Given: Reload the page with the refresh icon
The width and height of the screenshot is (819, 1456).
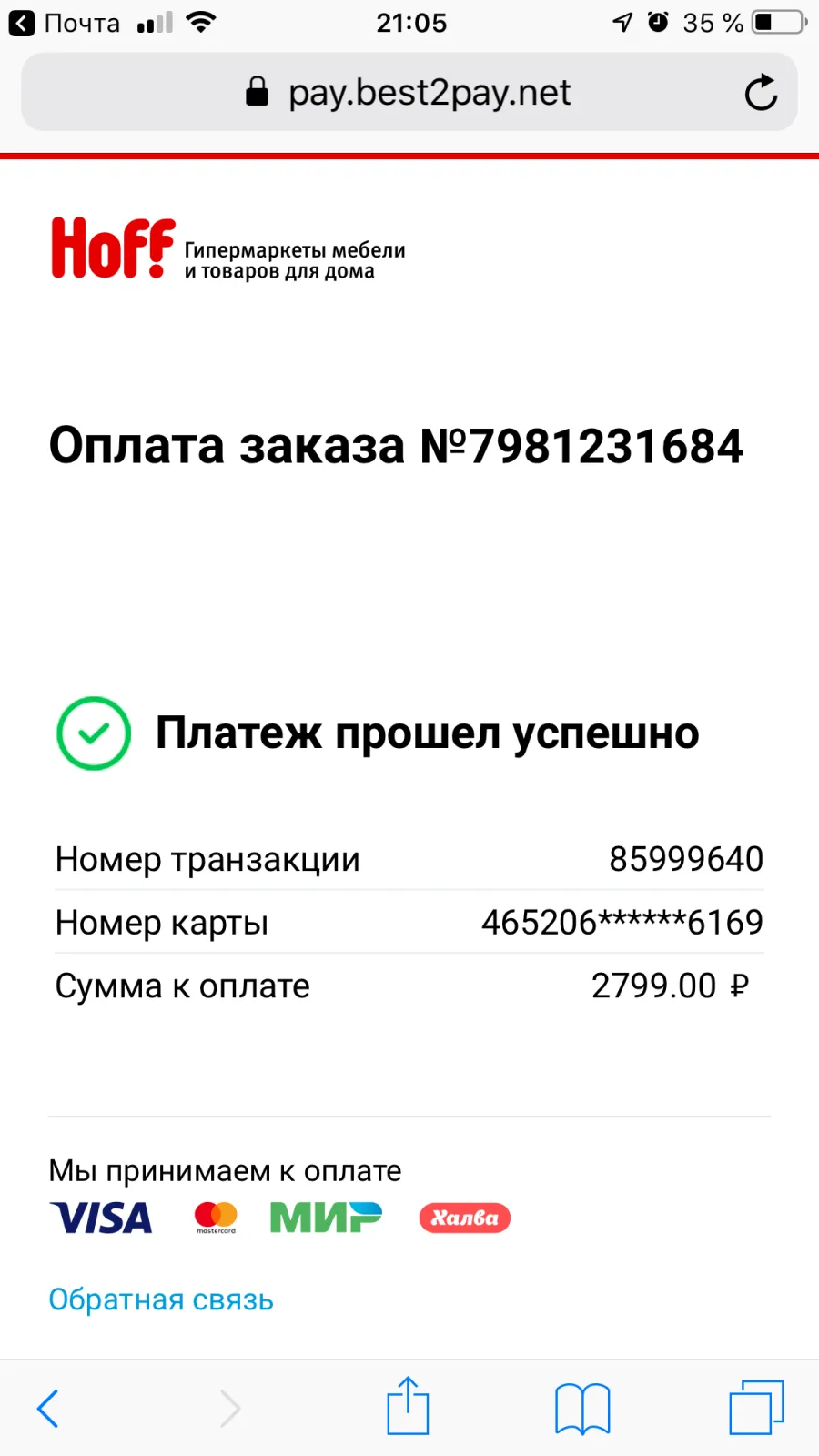Looking at the screenshot, I should point(761,93).
